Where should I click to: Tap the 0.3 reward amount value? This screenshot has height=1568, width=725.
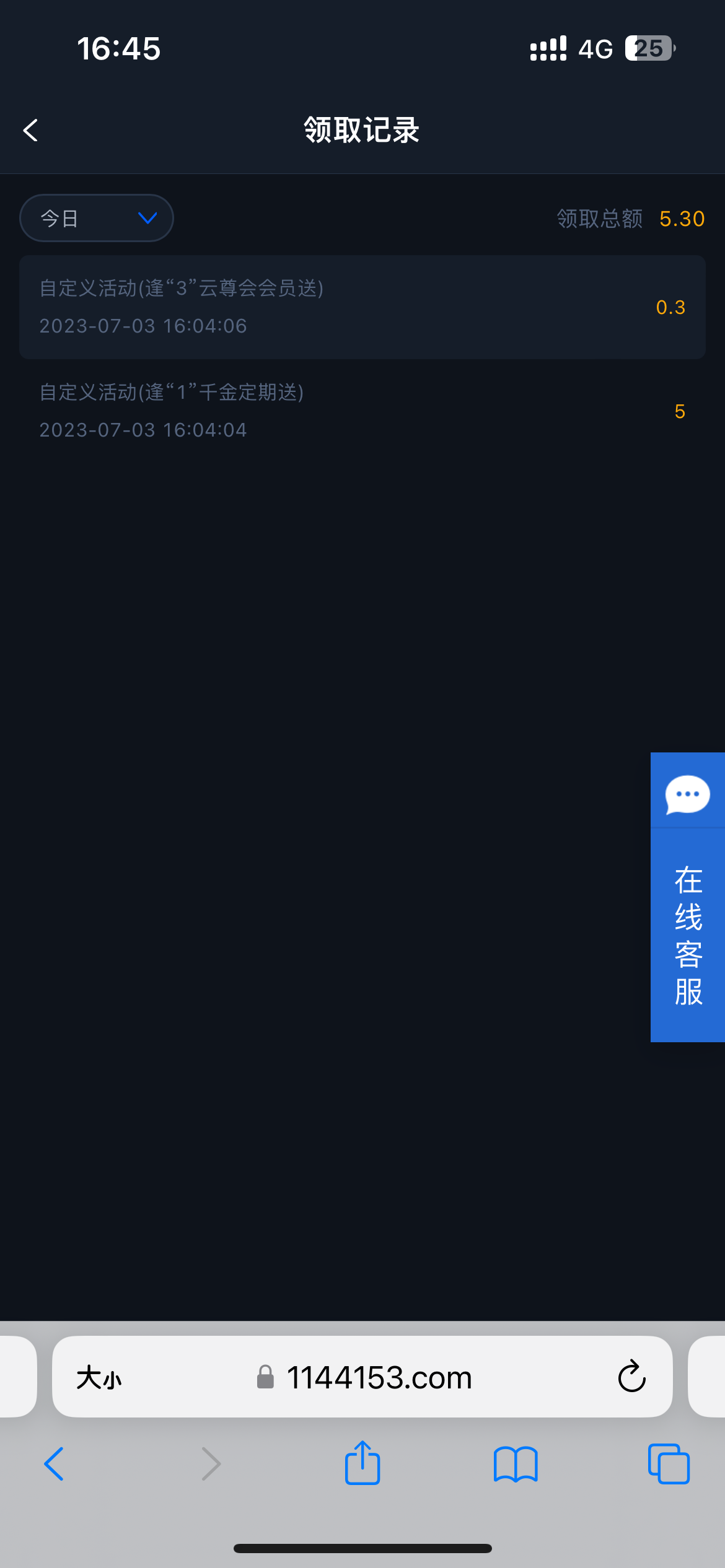pyautogui.click(x=670, y=307)
